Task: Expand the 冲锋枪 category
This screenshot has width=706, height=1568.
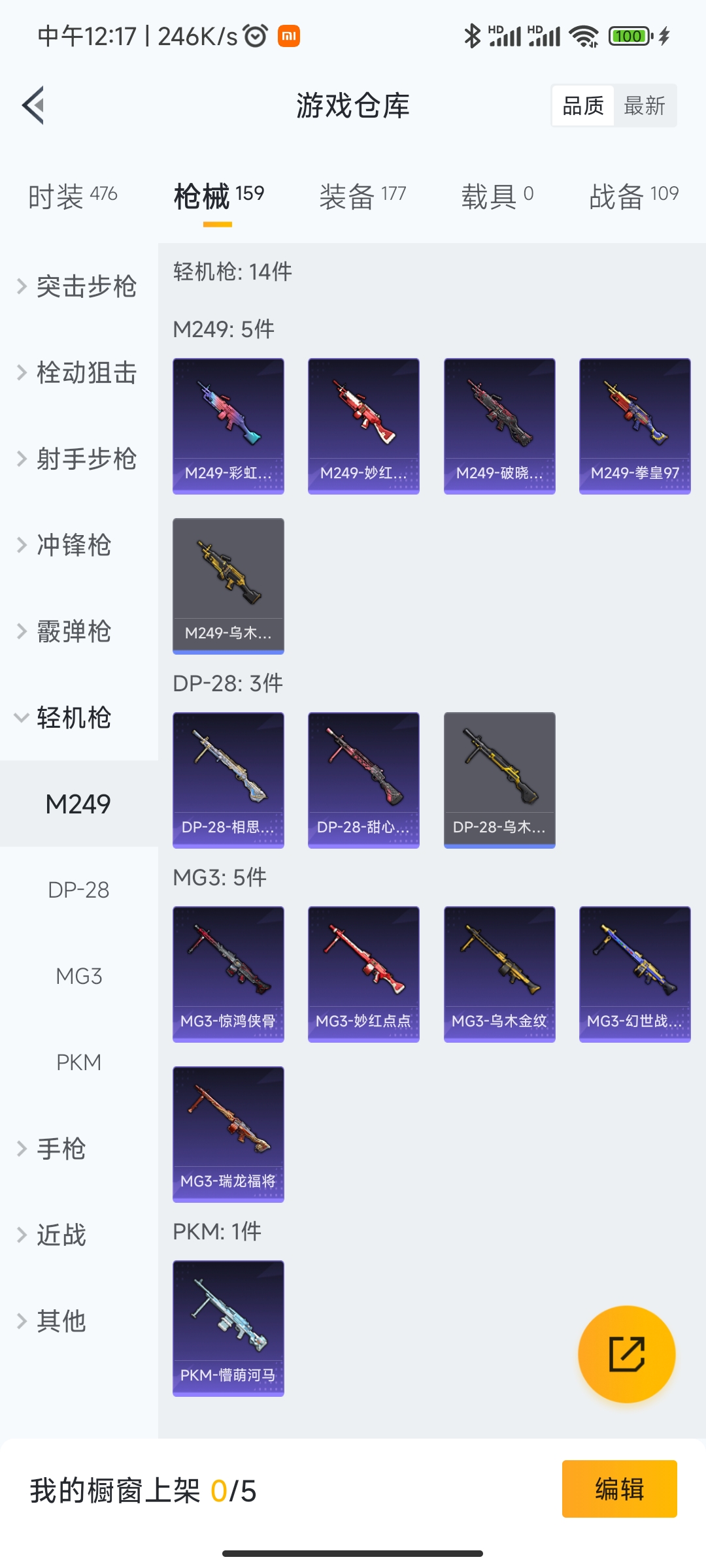Action: pyautogui.click(x=72, y=545)
